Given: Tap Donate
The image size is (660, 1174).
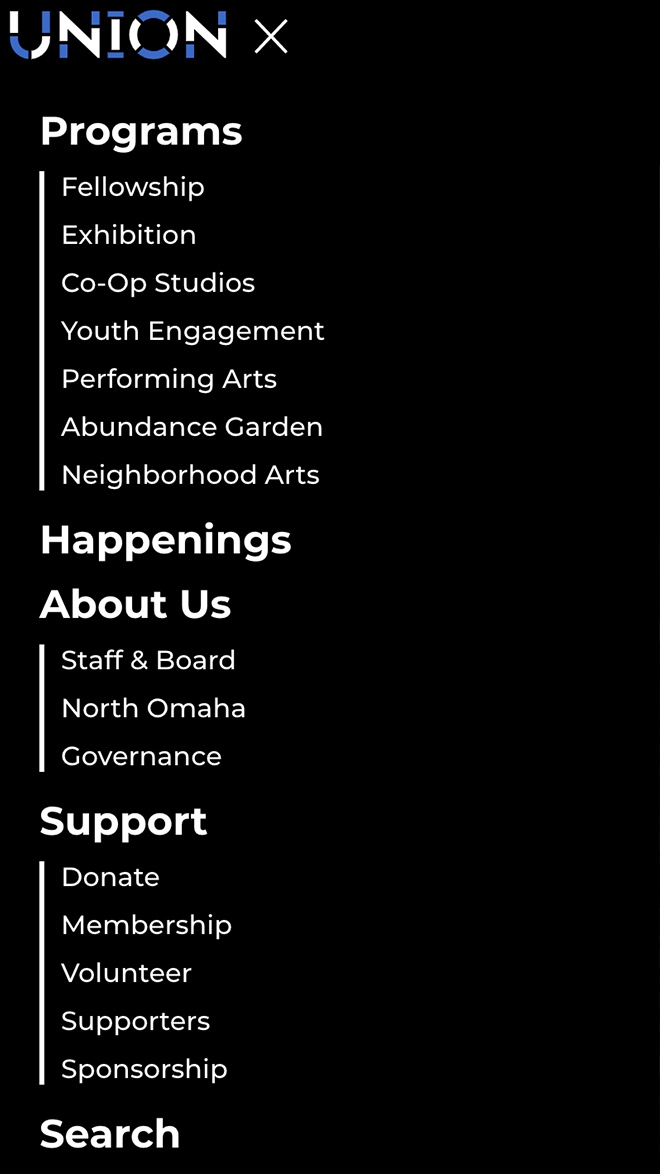Looking at the screenshot, I should pos(111,878).
